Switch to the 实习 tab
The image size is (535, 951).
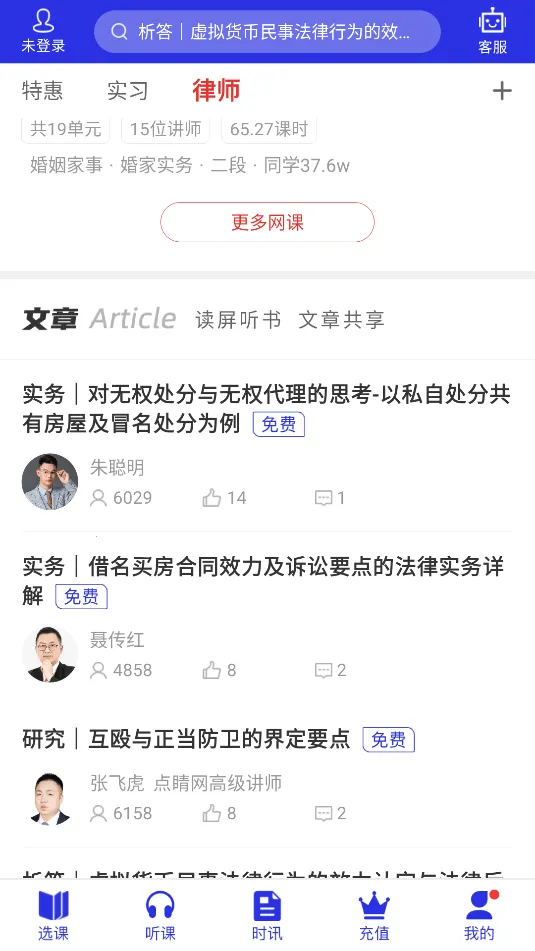point(127,91)
